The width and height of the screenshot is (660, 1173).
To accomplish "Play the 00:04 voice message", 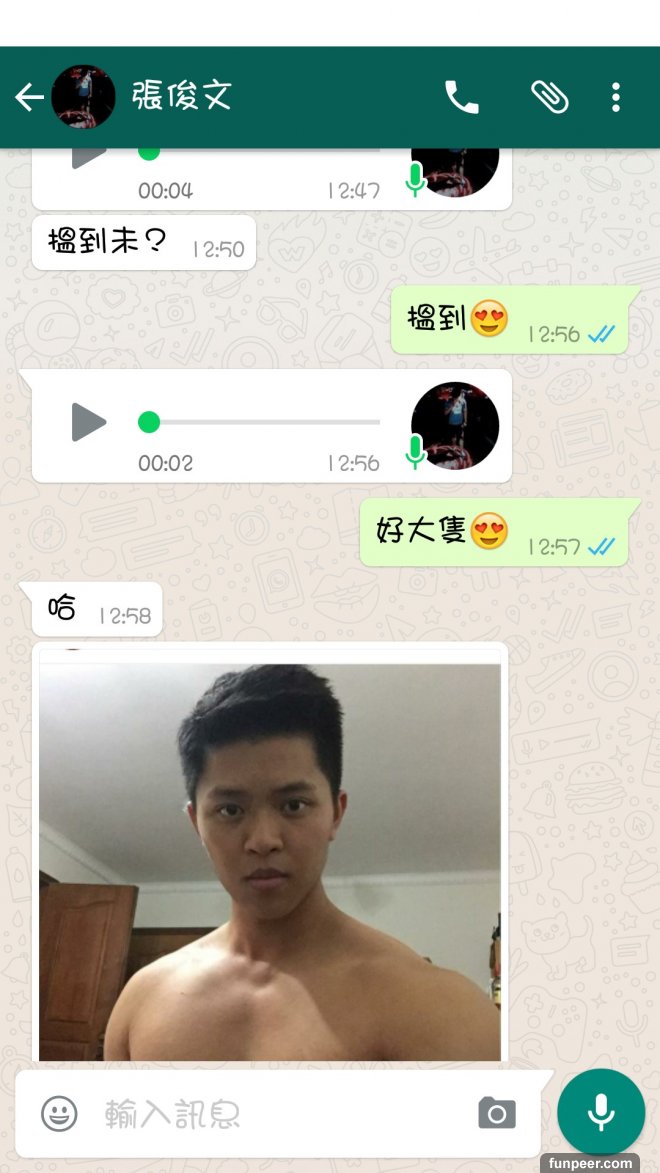I will 88,156.
